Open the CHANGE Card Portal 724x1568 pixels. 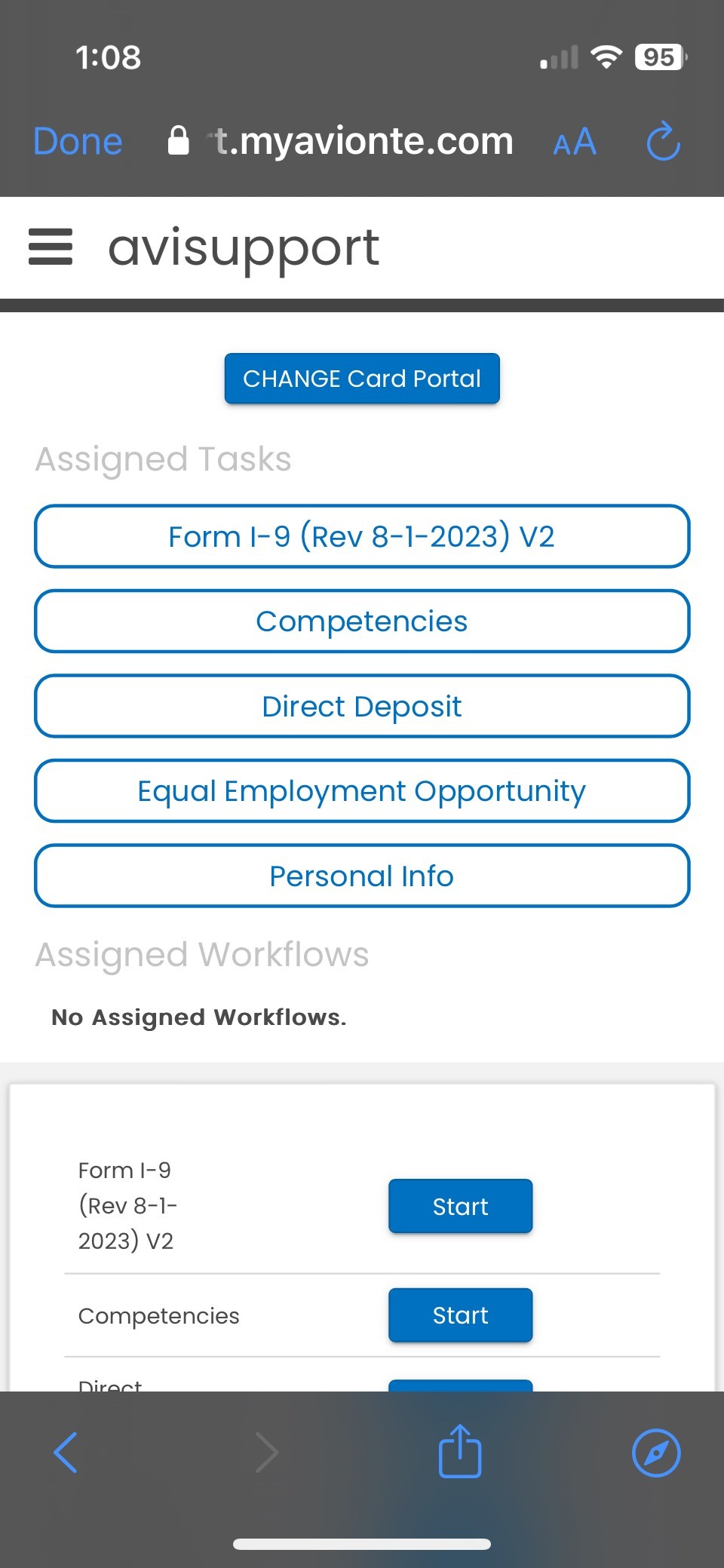point(361,379)
